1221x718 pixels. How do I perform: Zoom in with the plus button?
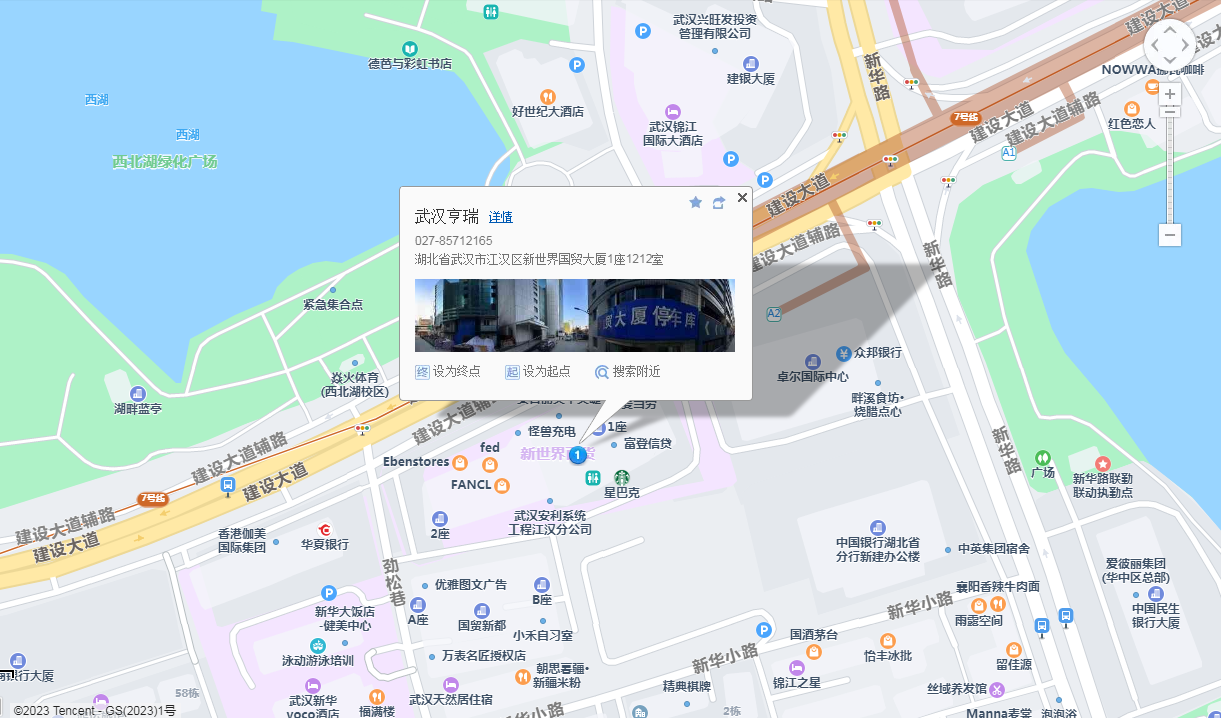click(1170, 95)
